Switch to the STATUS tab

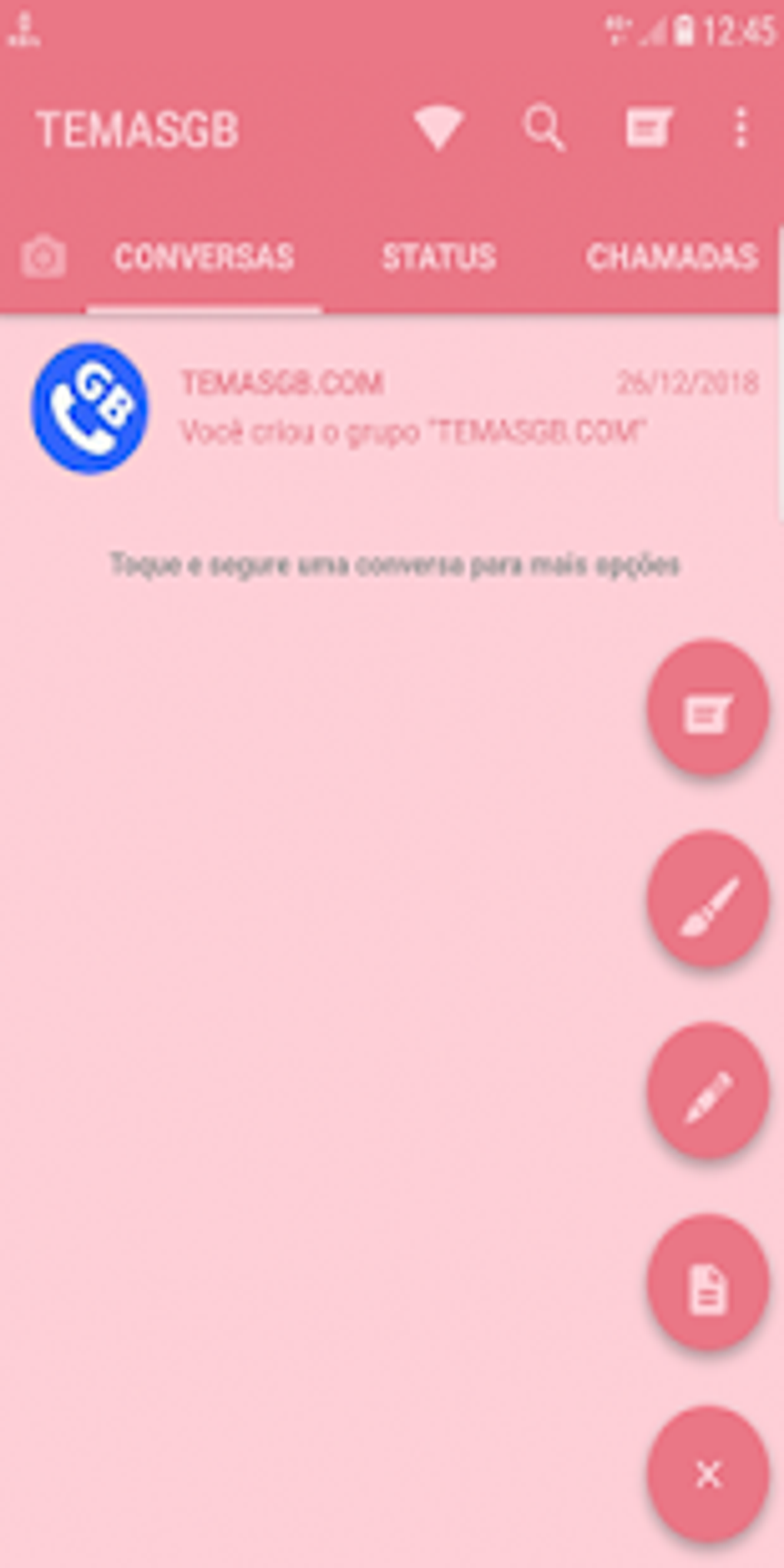[439, 257]
